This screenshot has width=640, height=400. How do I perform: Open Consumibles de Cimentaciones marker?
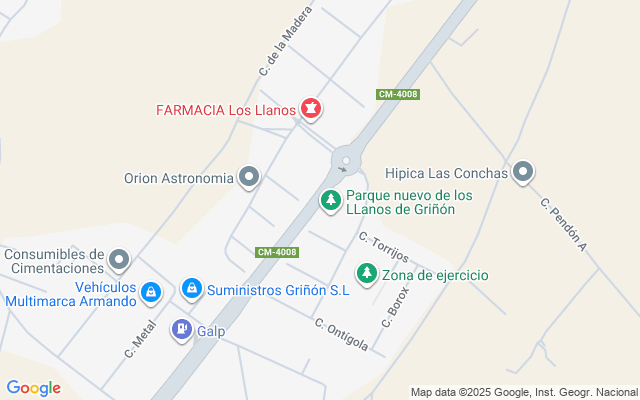[x=119, y=262]
